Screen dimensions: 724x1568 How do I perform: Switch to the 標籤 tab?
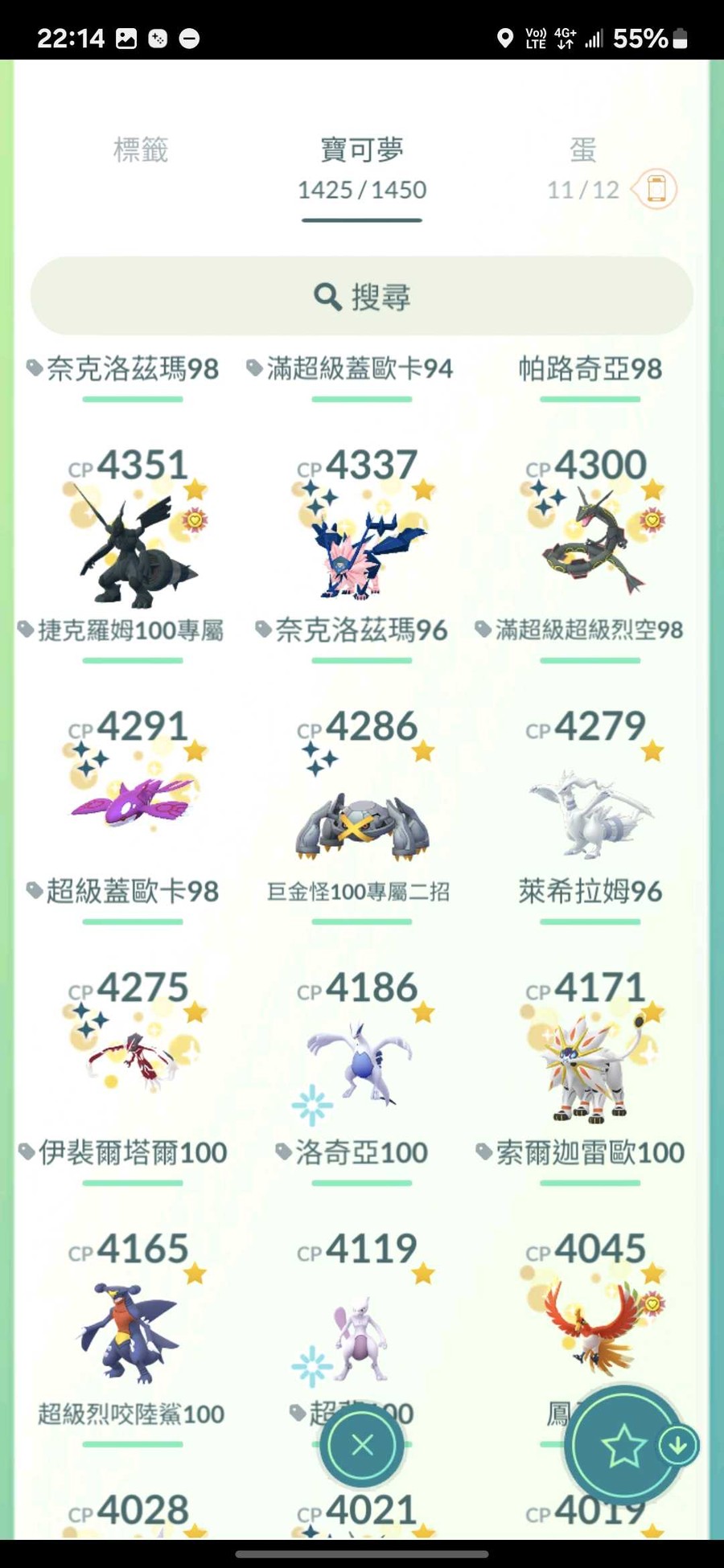pos(141,150)
